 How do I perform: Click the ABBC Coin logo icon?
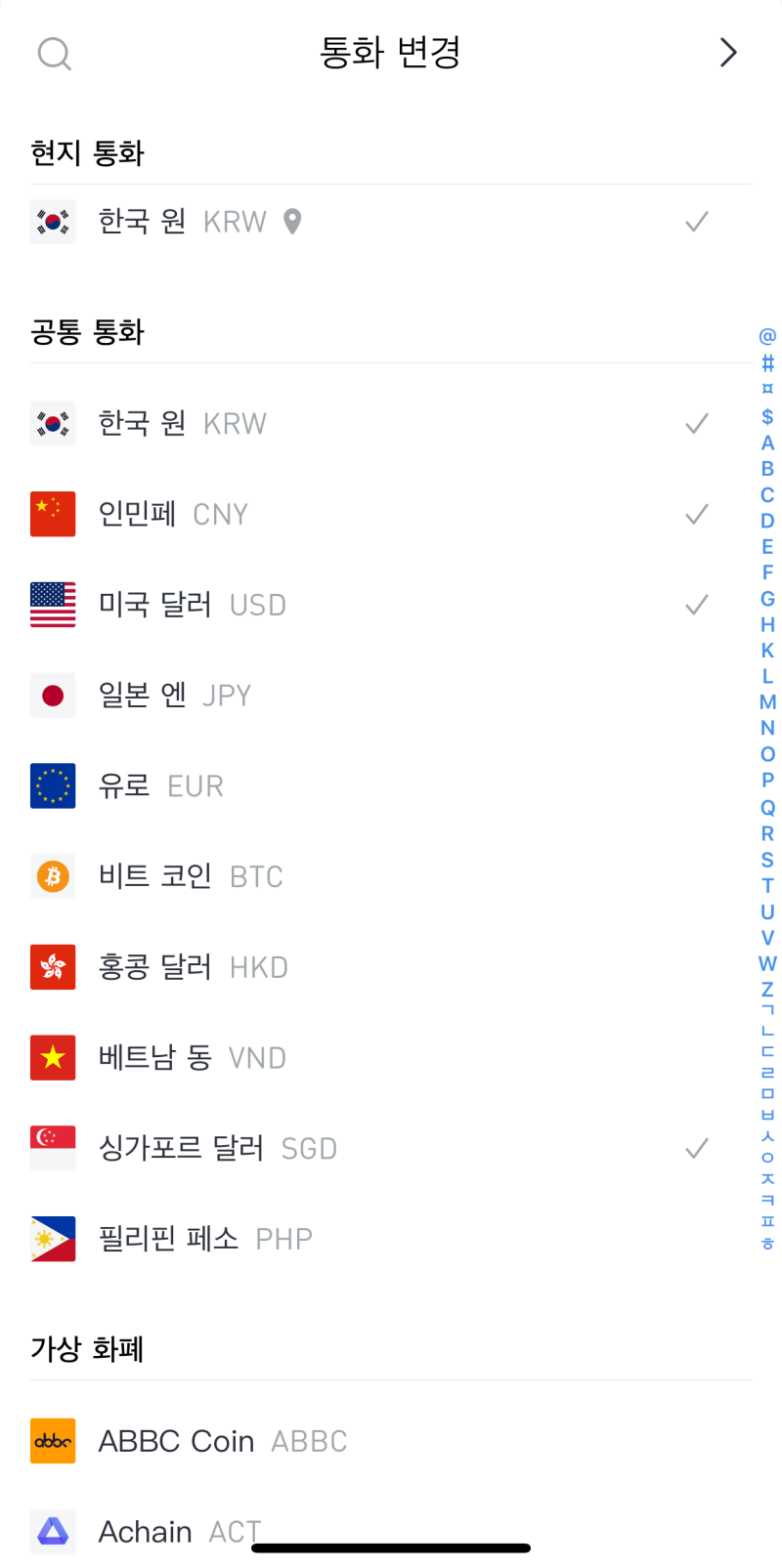(53, 1440)
